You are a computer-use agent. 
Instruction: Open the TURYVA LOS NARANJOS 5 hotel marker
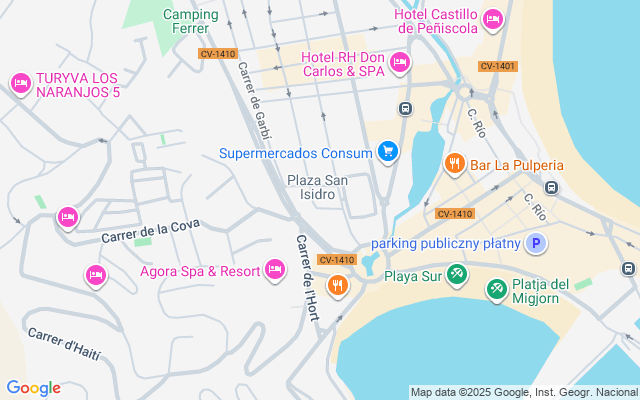[20, 82]
